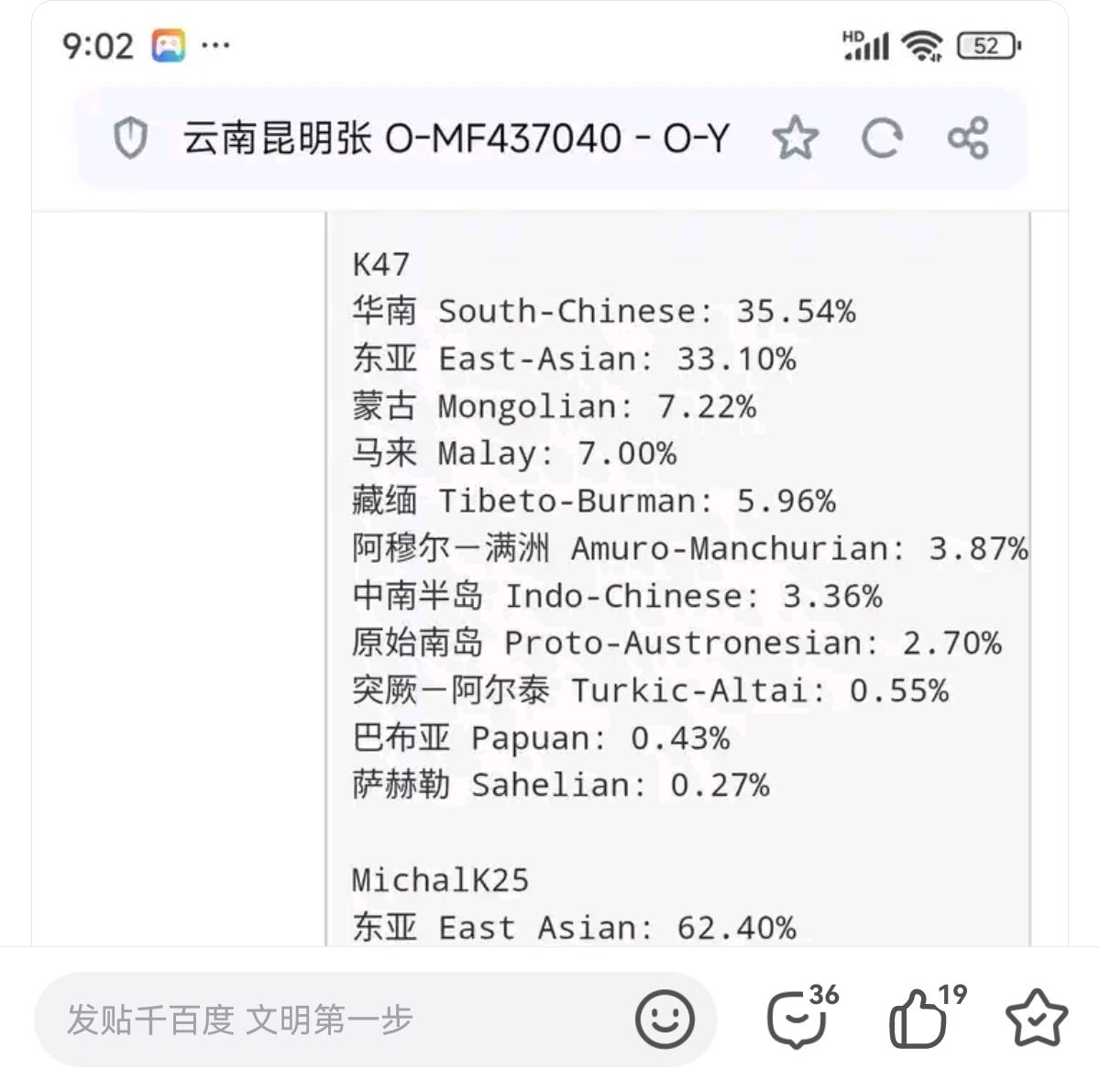This screenshot has height=1092, width=1100.
Task: Bookmark this page with the star icon
Action: (795, 138)
